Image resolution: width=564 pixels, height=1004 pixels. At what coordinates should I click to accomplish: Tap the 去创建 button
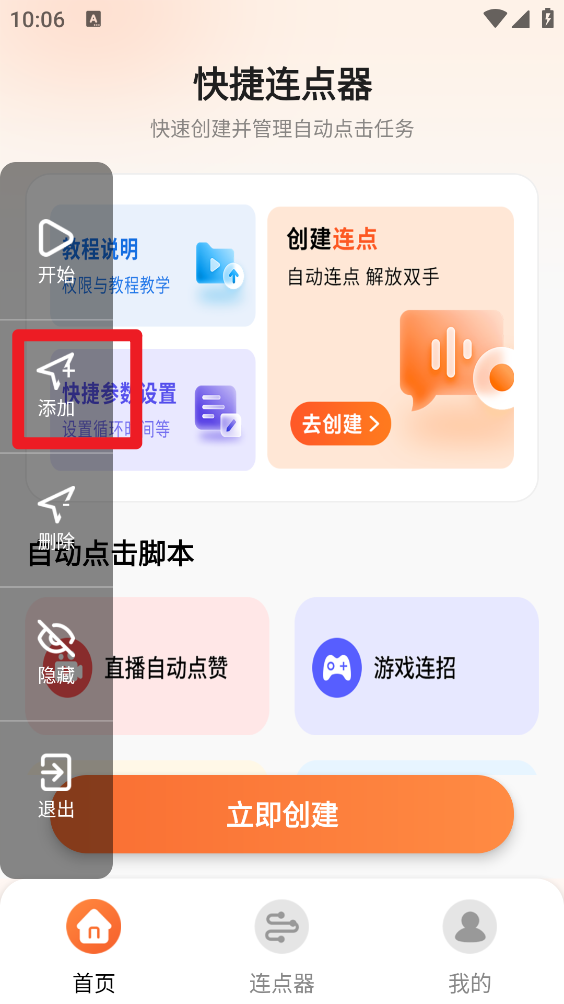pyautogui.click(x=341, y=424)
